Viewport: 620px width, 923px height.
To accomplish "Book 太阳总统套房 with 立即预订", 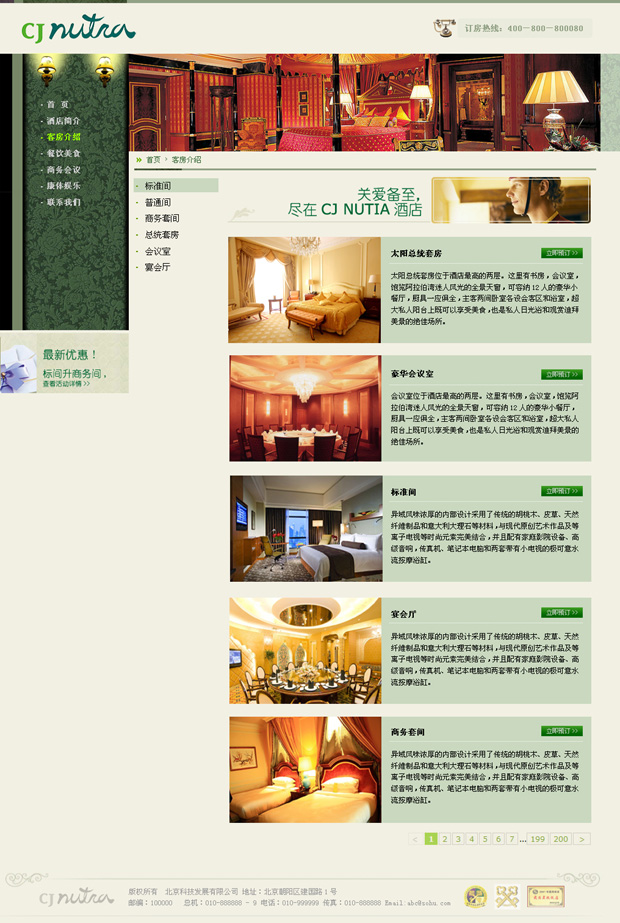I will pyautogui.click(x=561, y=253).
